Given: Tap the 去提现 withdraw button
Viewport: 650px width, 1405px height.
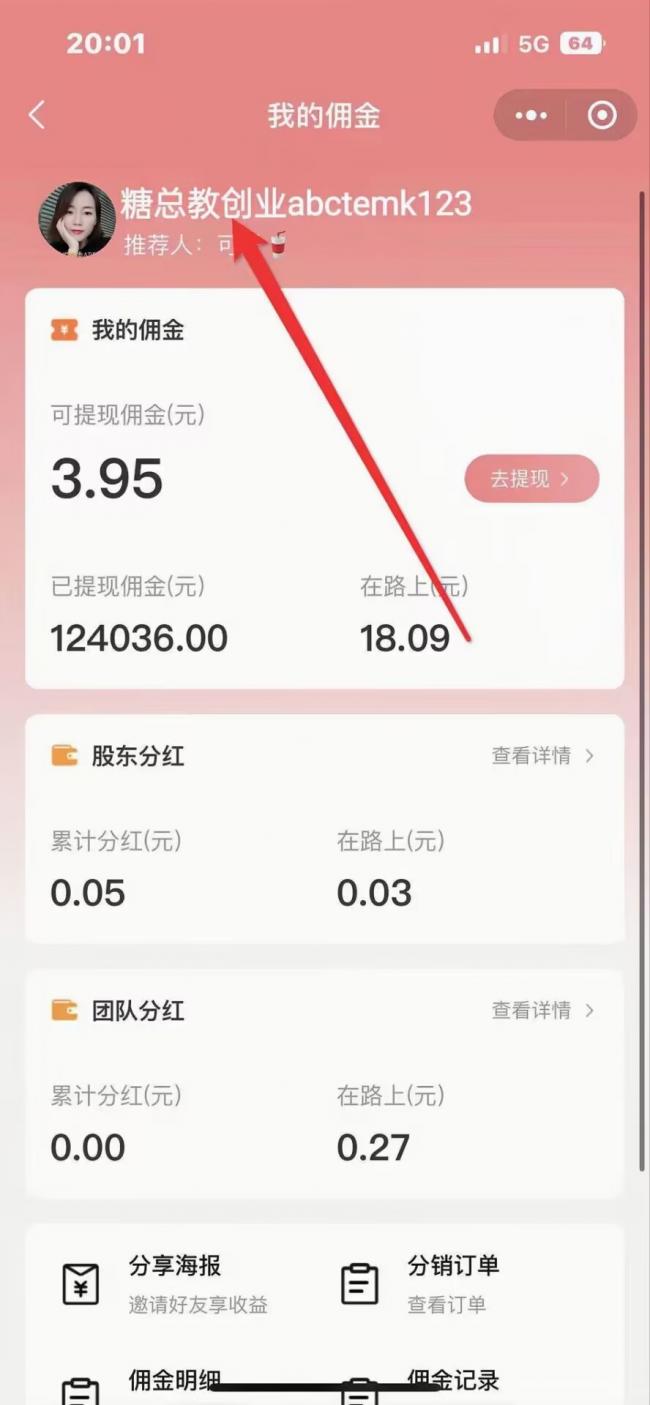Looking at the screenshot, I should (x=531, y=479).
